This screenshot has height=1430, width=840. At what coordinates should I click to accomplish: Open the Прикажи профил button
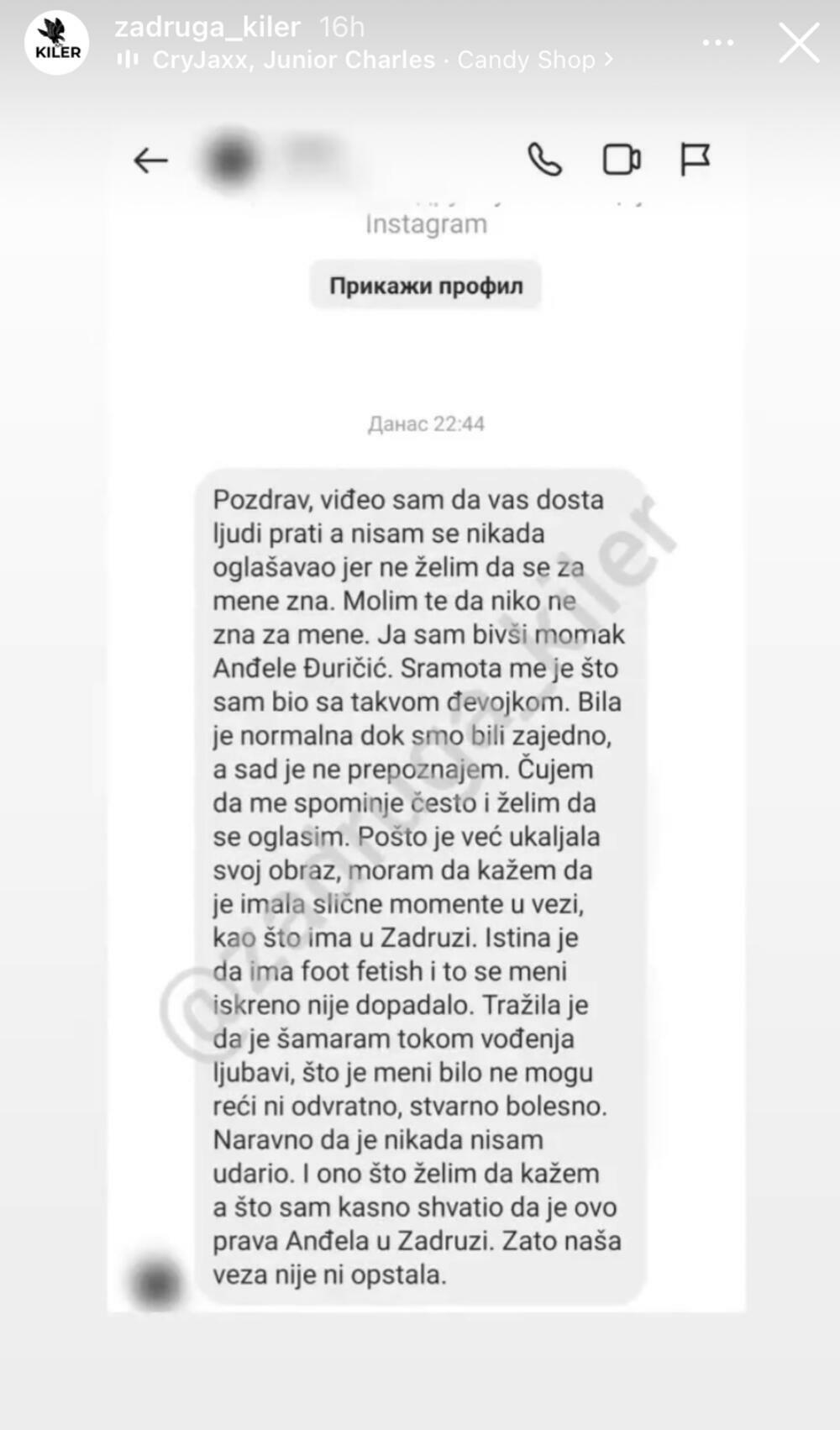[x=427, y=285]
